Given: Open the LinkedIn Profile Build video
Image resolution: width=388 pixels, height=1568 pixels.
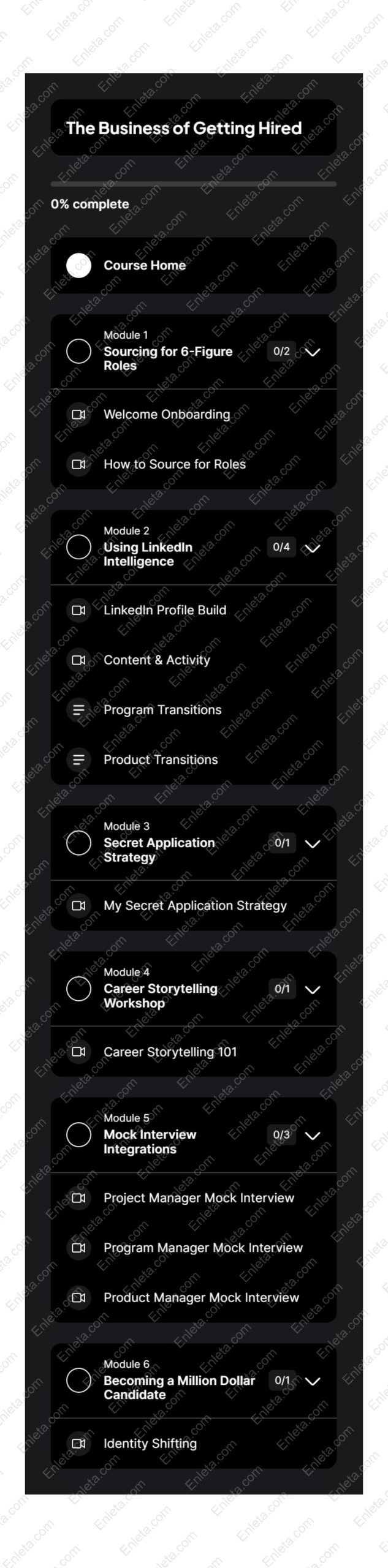Looking at the screenshot, I should (164, 610).
